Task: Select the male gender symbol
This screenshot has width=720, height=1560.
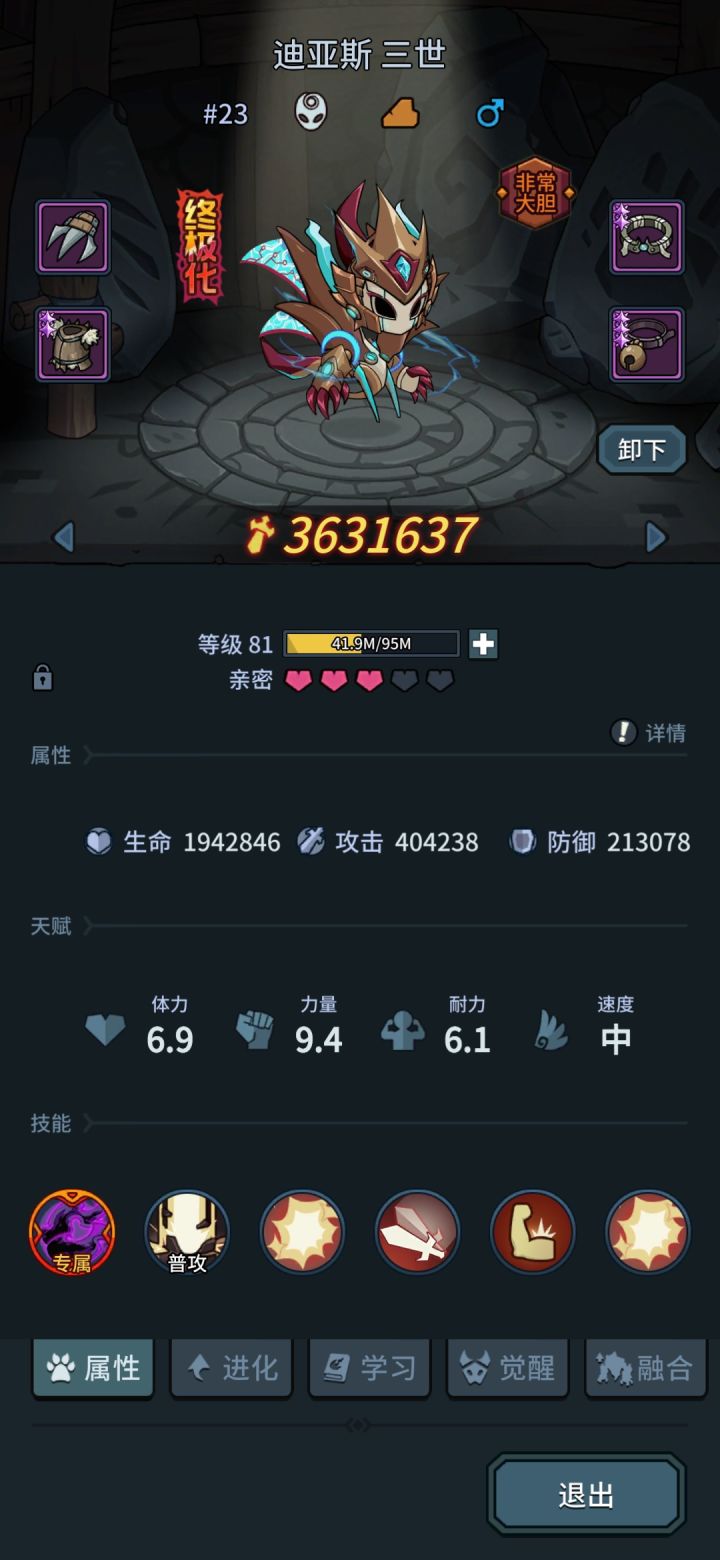Action: [x=491, y=113]
